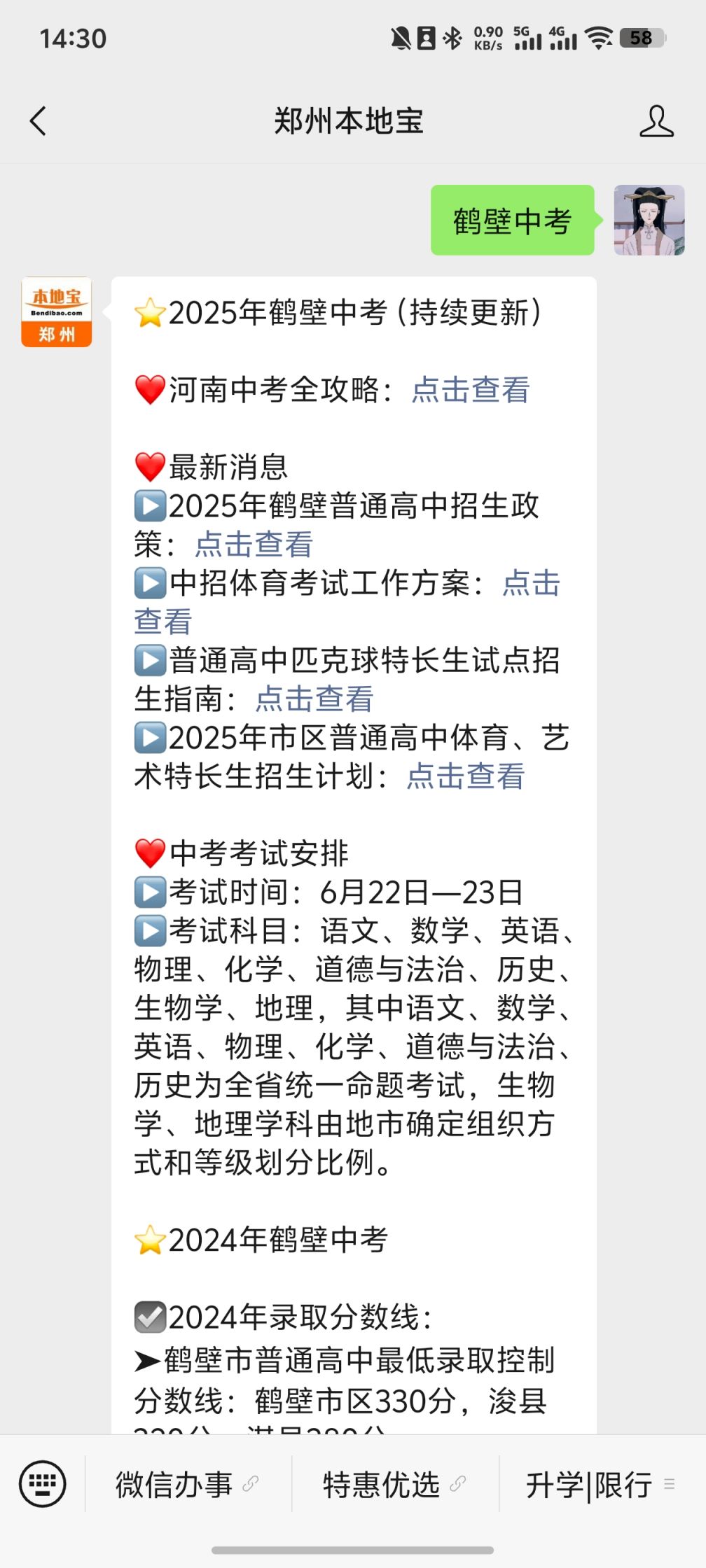Open 匹克球特长生试点招生指南 link
Viewport: 706px width, 1568px height.
point(314,699)
